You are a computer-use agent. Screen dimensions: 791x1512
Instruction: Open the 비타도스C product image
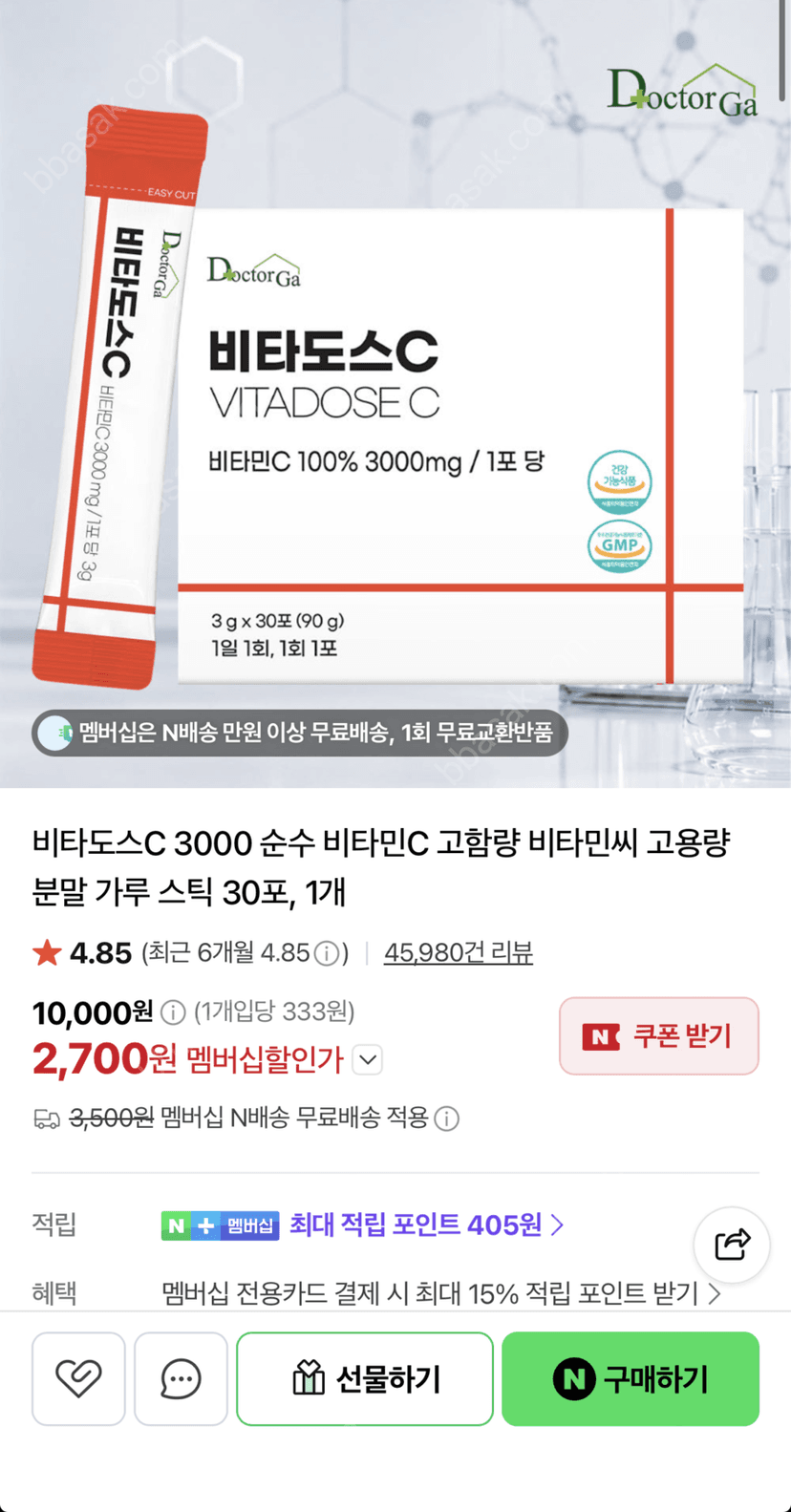[x=395, y=394]
